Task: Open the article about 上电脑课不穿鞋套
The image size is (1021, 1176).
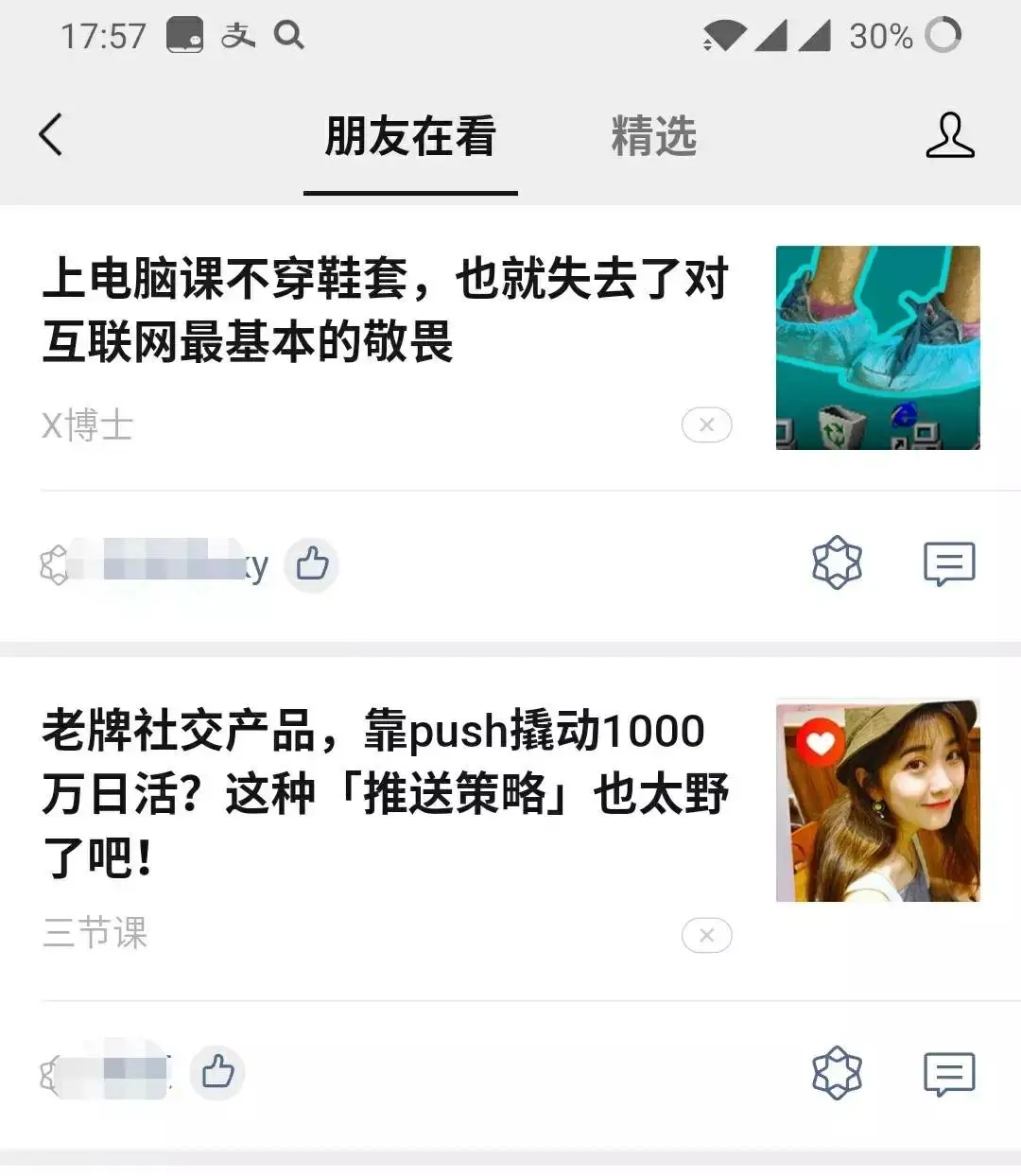Action: point(386,309)
